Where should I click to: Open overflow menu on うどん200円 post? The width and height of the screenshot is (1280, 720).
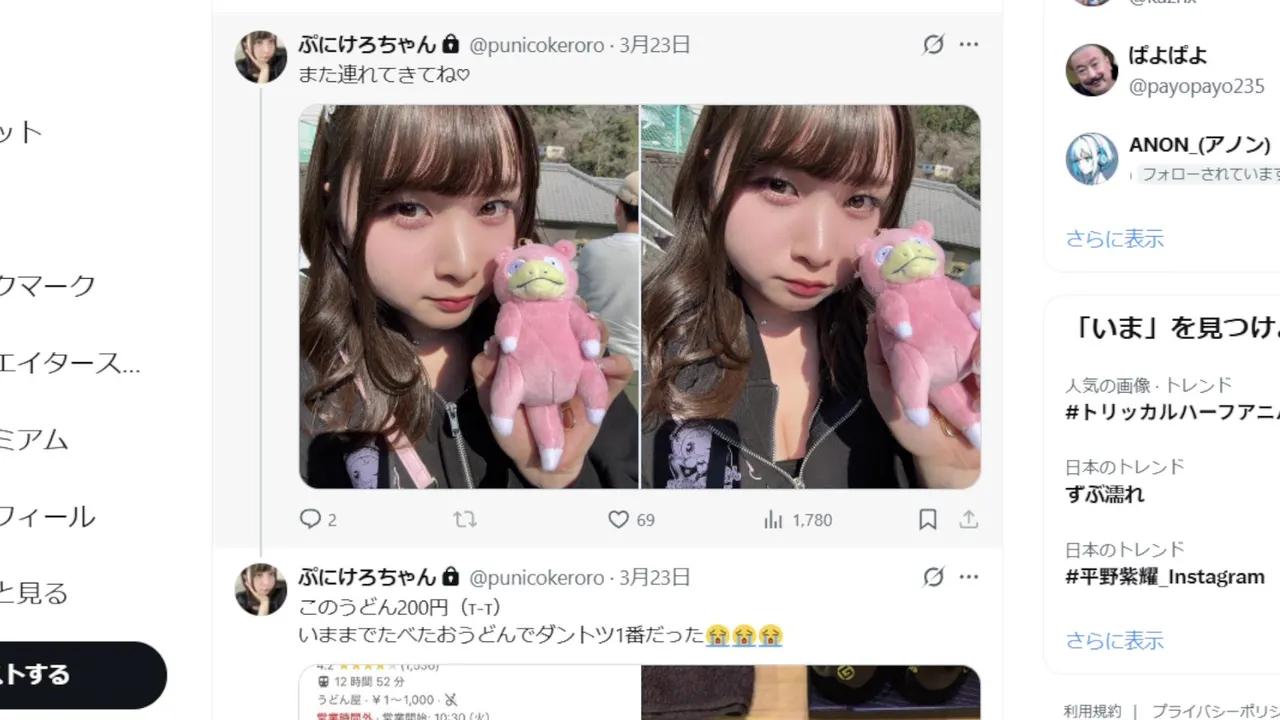pyautogui.click(x=969, y=577)
